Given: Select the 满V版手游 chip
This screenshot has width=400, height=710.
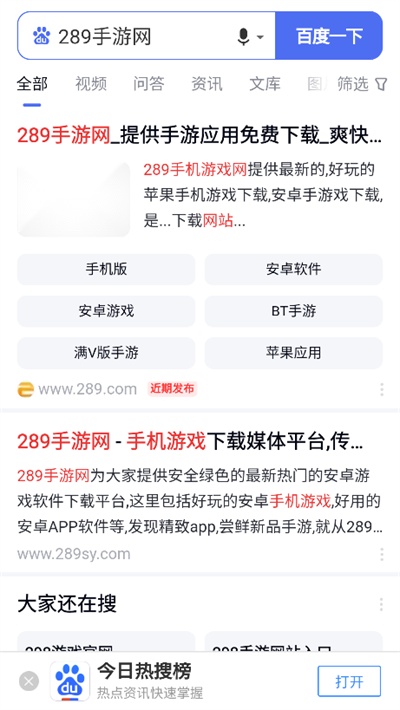Looking at the screenshot, I should [106, 353].
